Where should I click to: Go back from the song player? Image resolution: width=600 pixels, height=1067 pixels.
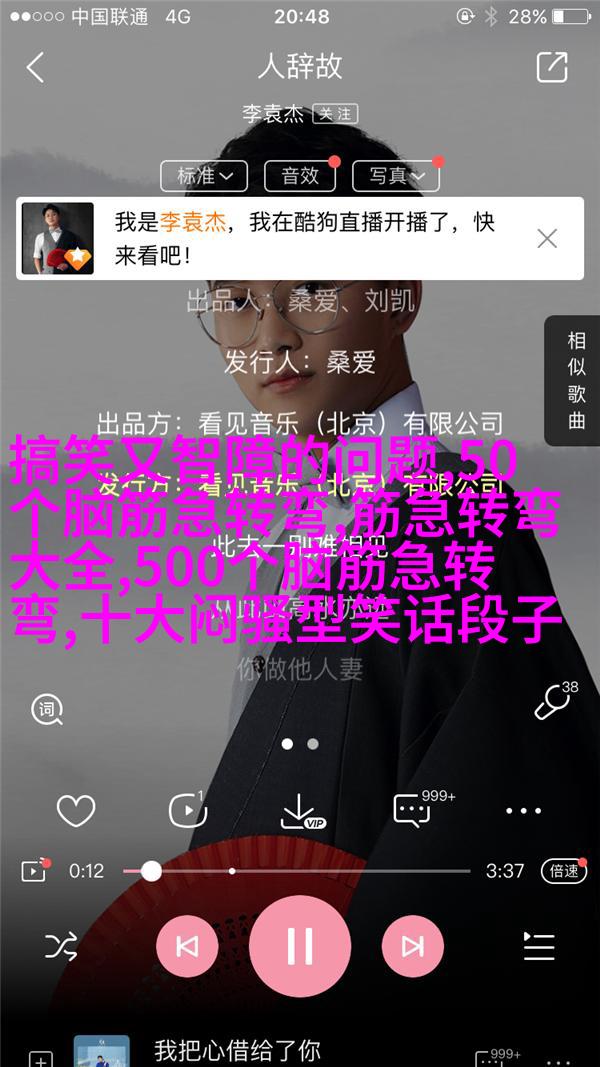[x=36, y=68]
